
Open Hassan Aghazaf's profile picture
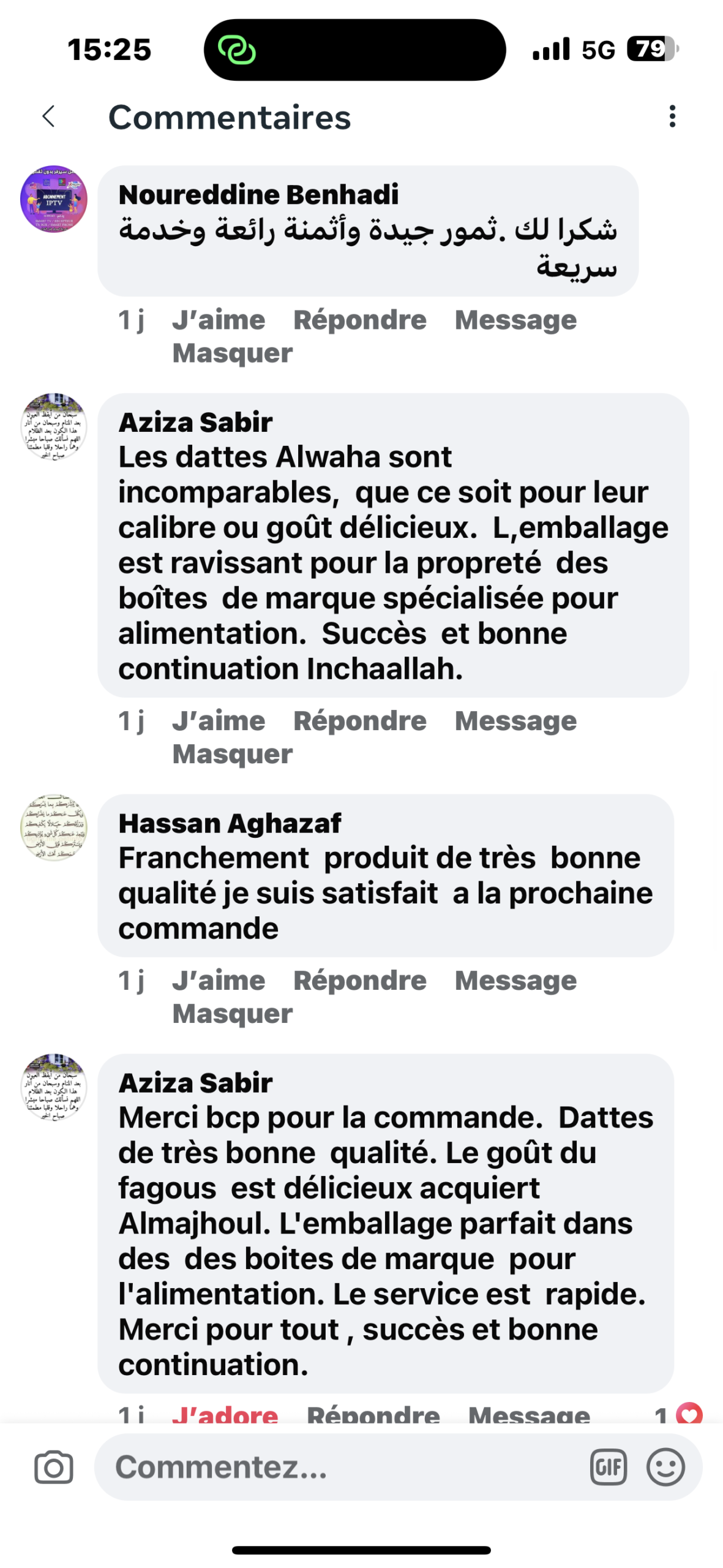(x=54, y=827)
